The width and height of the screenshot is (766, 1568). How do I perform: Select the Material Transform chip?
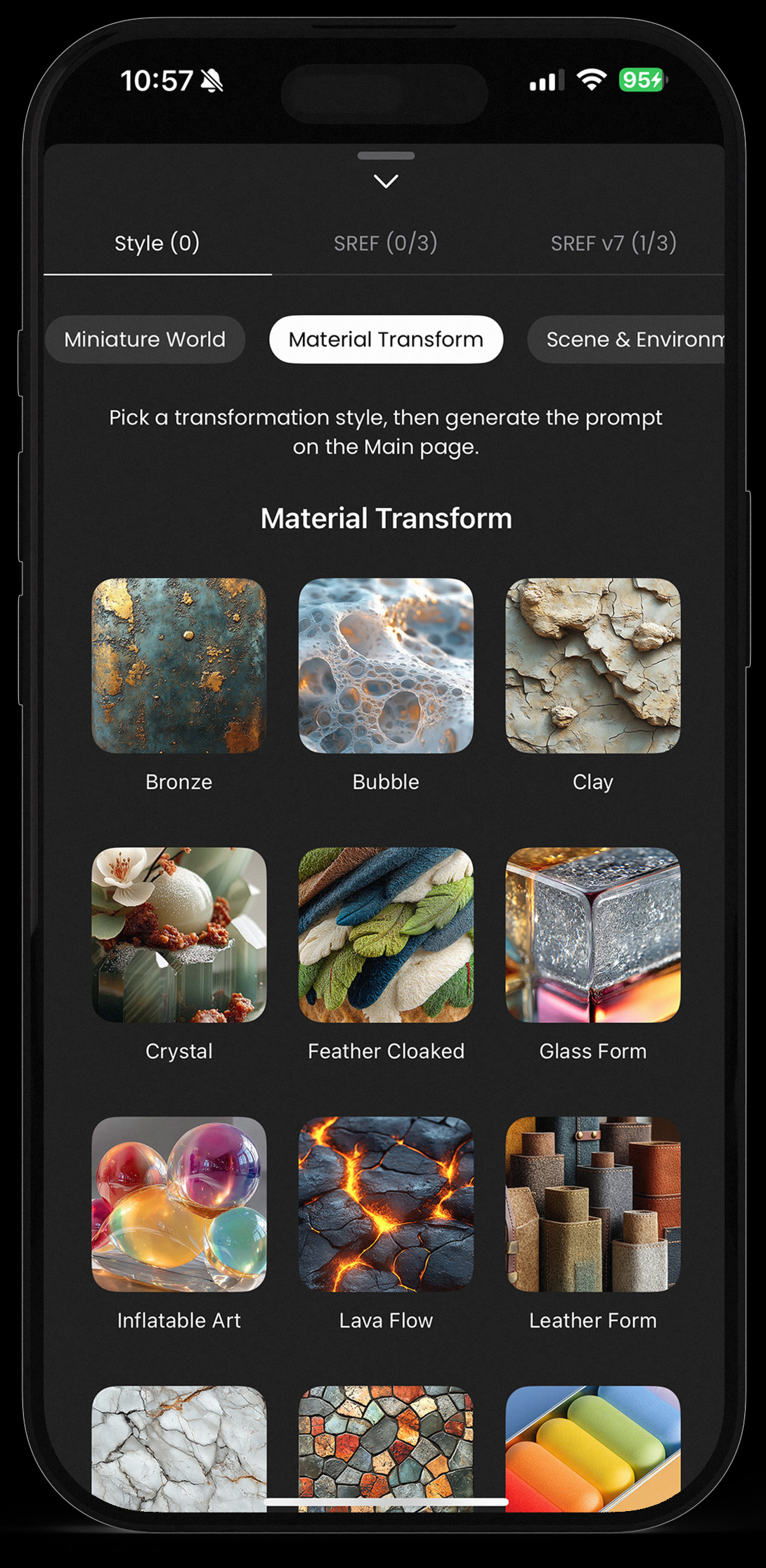pyautogui.click(x=386, y=340)
